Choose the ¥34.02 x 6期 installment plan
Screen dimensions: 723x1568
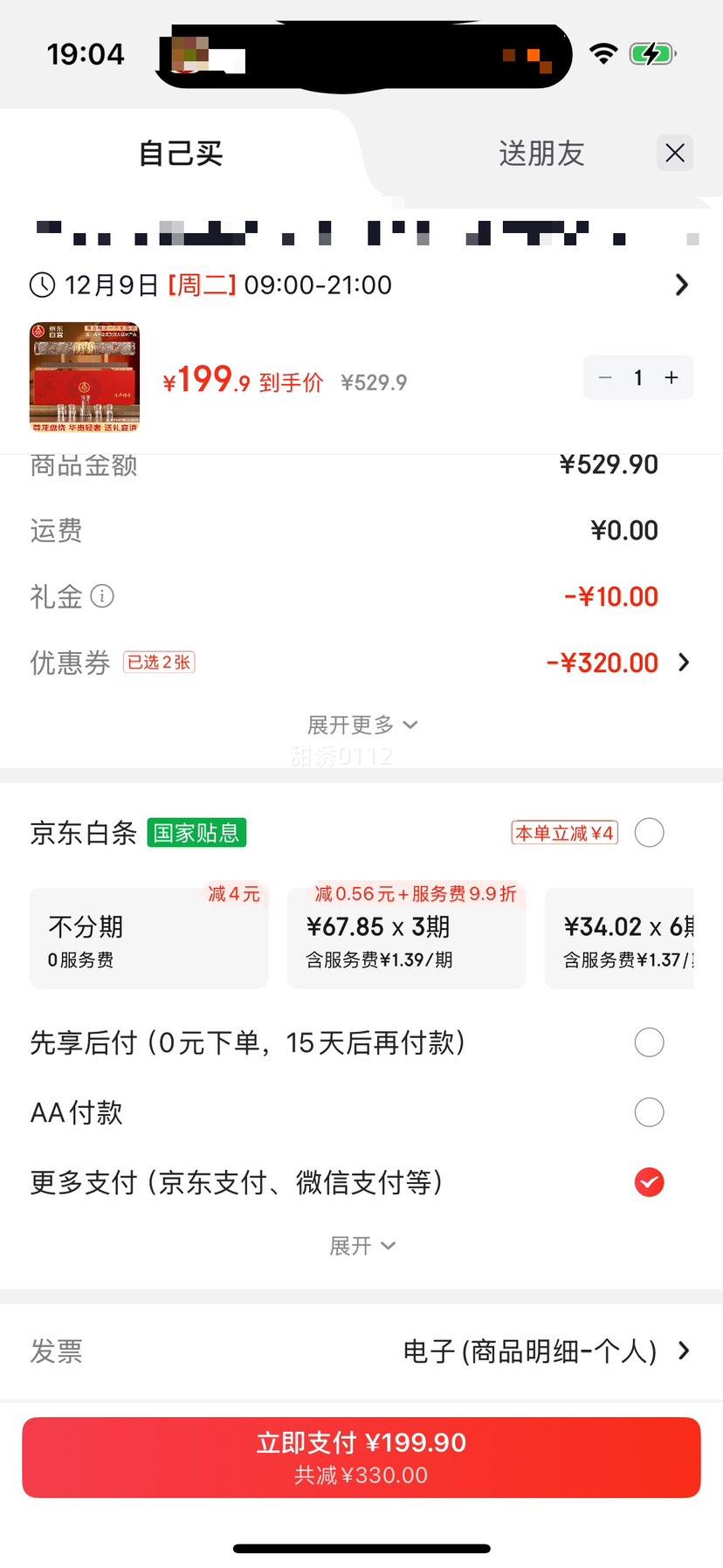click(620, 939)
